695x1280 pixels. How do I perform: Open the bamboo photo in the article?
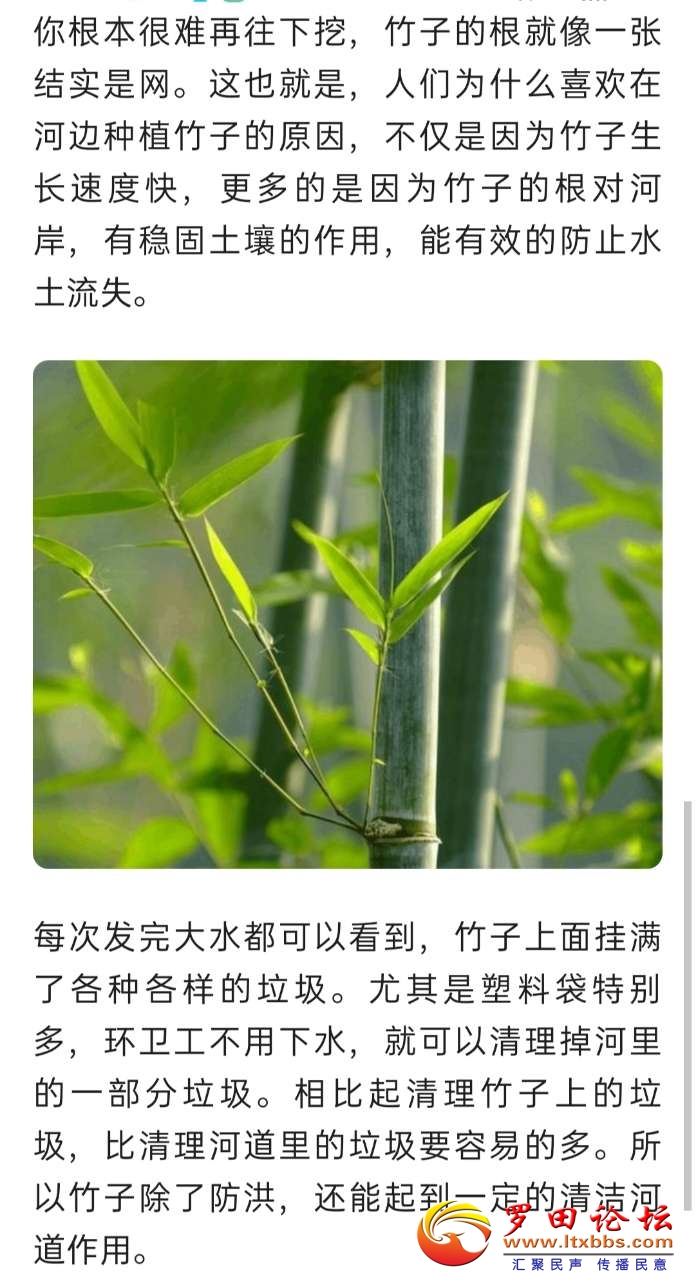click(x=347, y=613)
